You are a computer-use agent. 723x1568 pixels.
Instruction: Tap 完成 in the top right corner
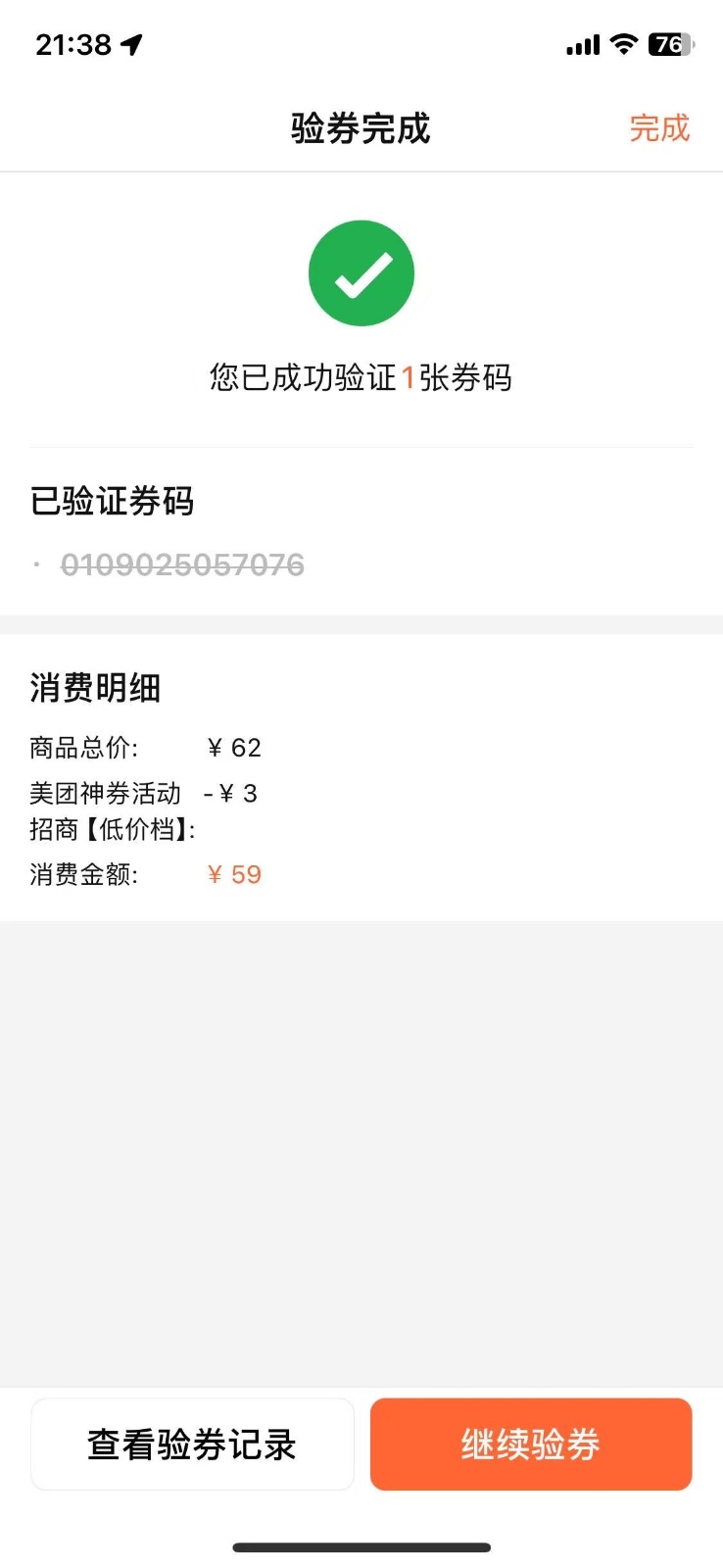coord(659,128)
